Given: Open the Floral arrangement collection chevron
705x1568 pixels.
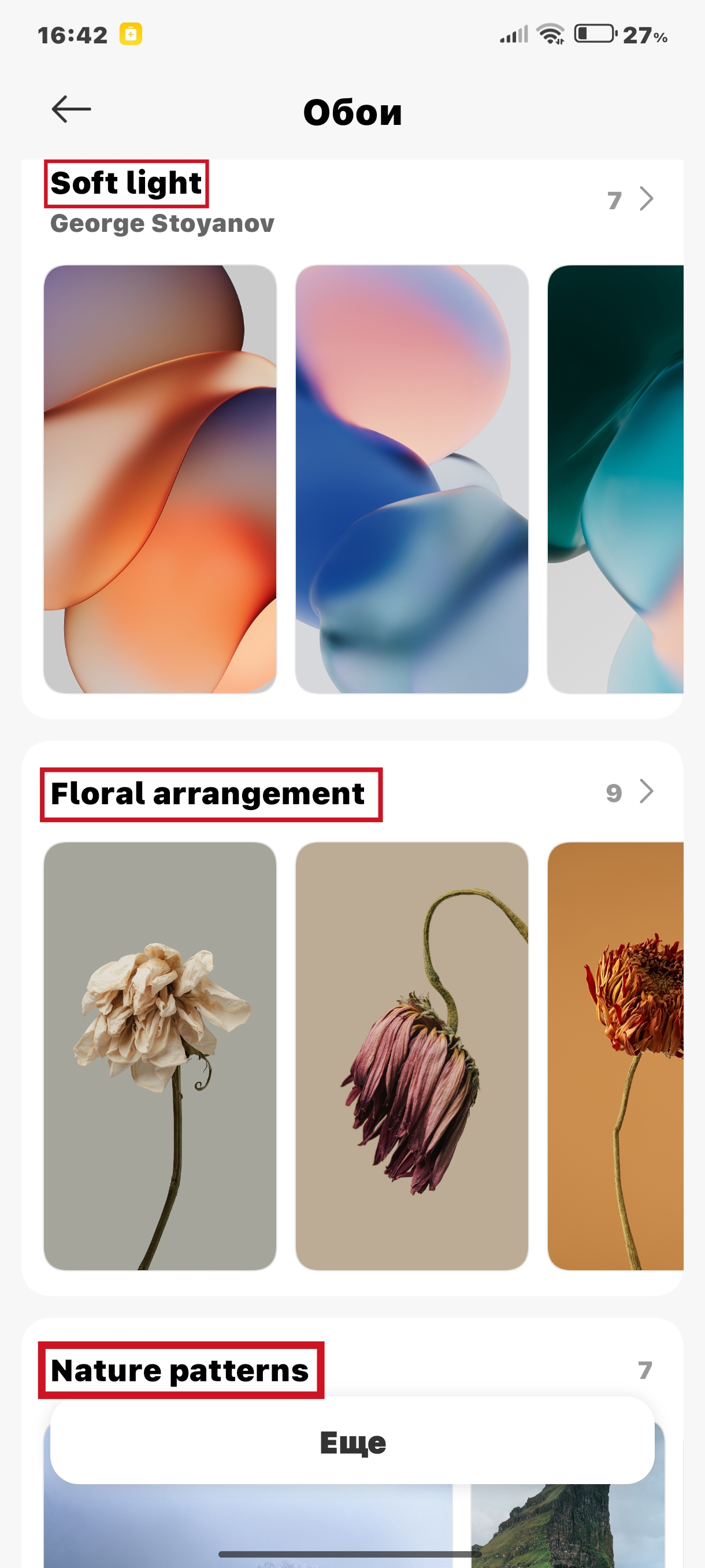Looking at the screenshot, I should point(647,792).
